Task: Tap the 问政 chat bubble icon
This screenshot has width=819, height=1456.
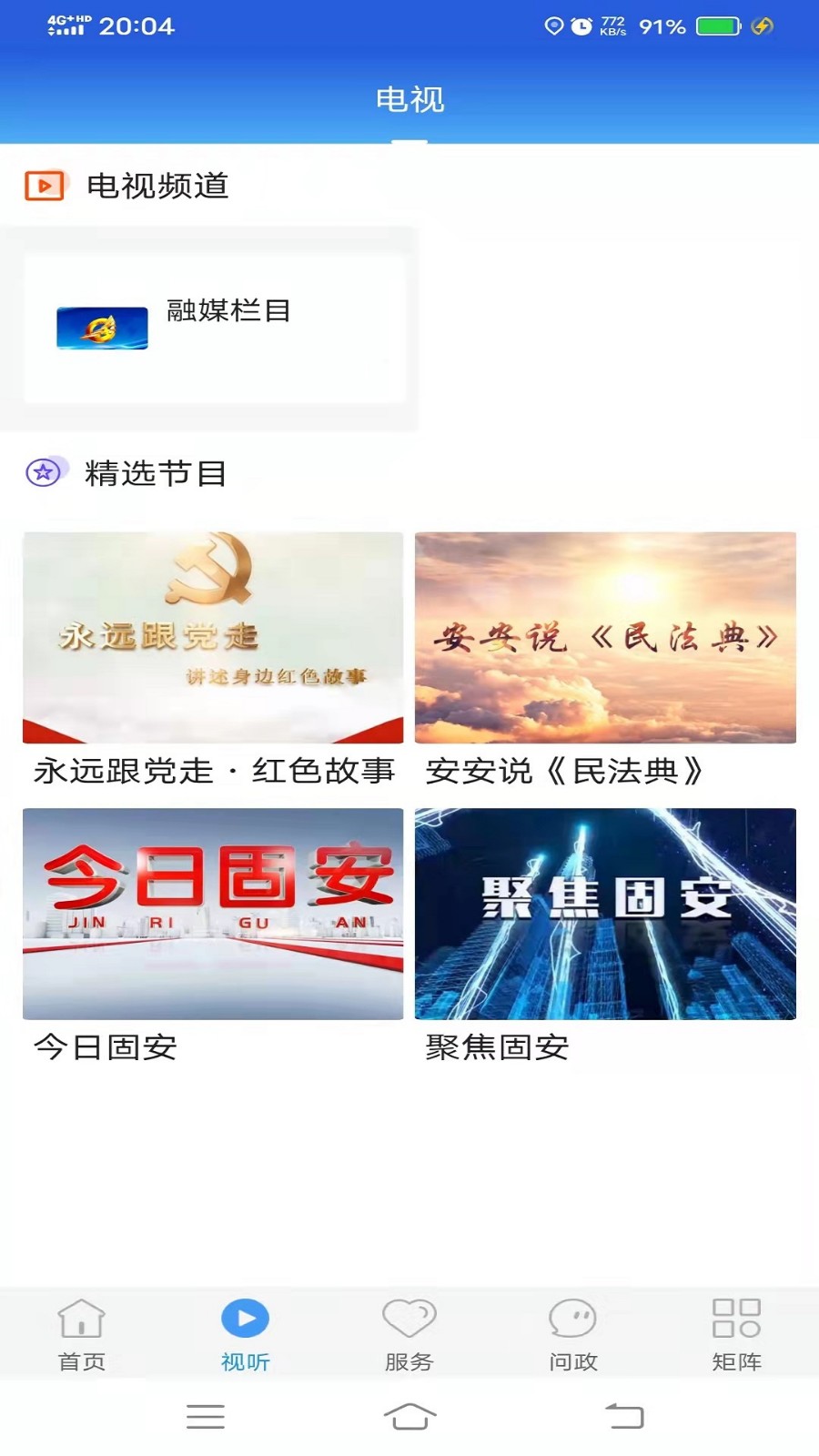Action: [571, 1318]
